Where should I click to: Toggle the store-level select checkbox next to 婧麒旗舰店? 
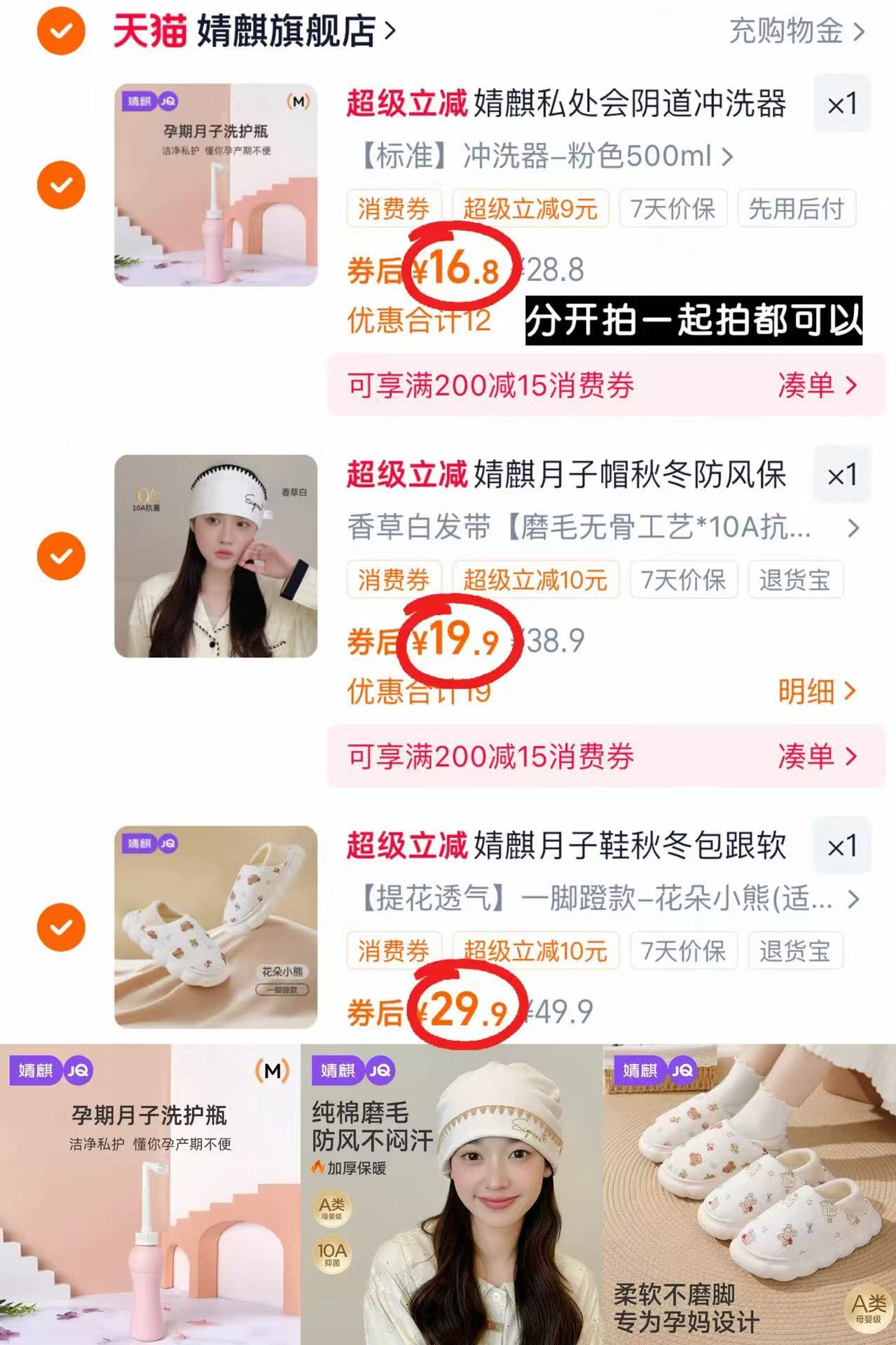pyautogui.click(x=62, y=32)
